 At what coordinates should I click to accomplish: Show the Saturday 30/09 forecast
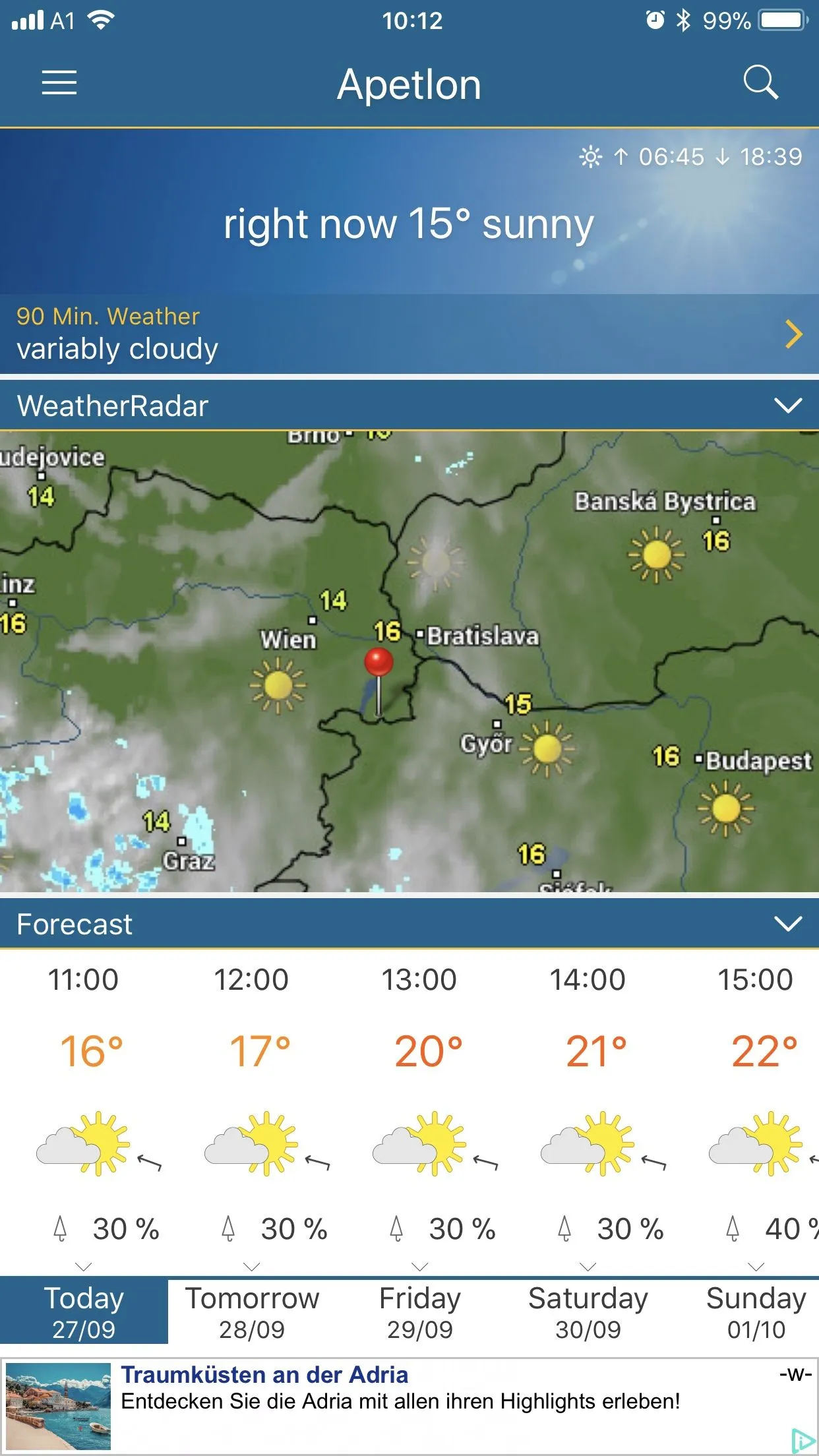[x=588, y=1312]
